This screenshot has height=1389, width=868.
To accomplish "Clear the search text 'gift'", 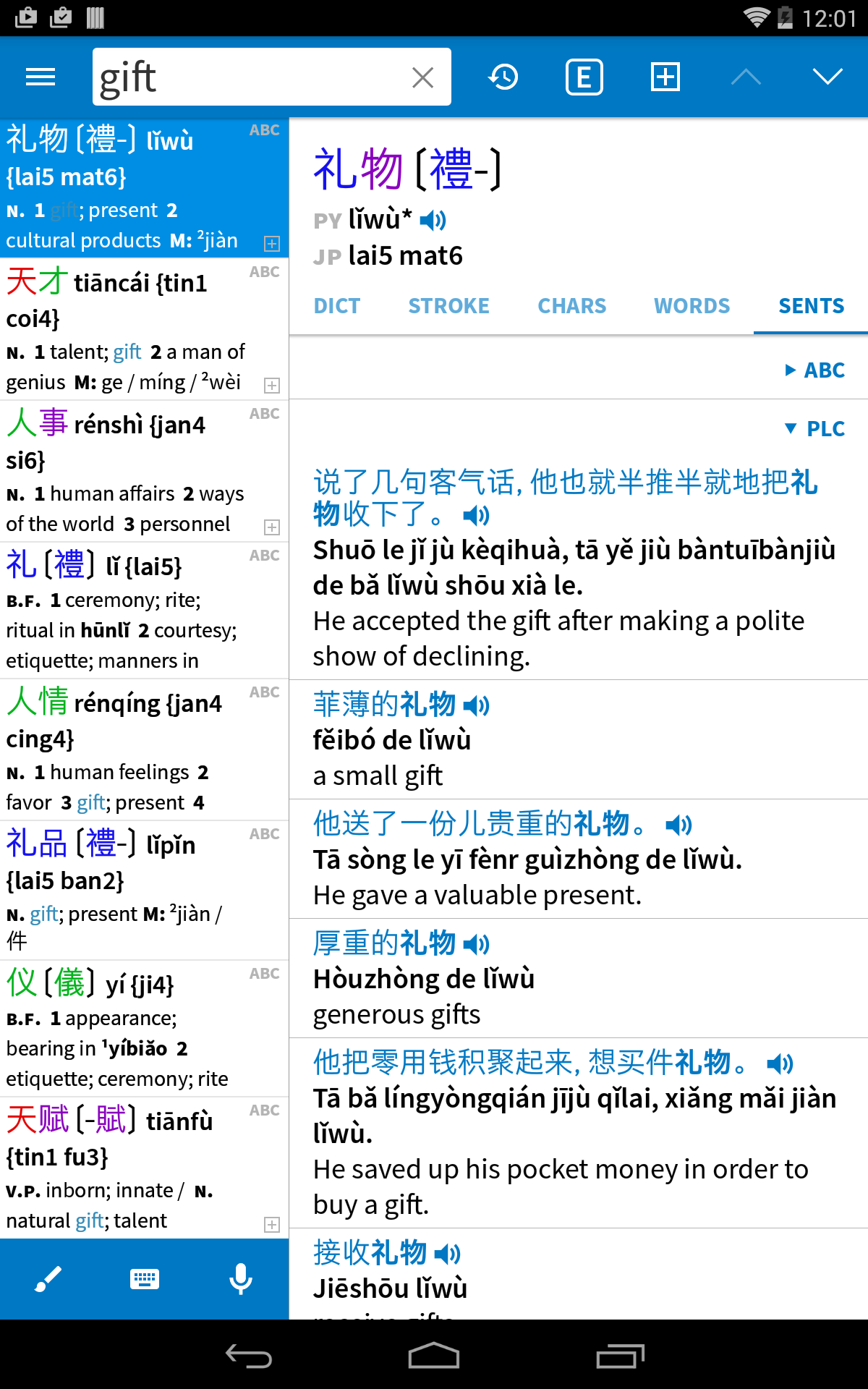I will click(422, 77).
